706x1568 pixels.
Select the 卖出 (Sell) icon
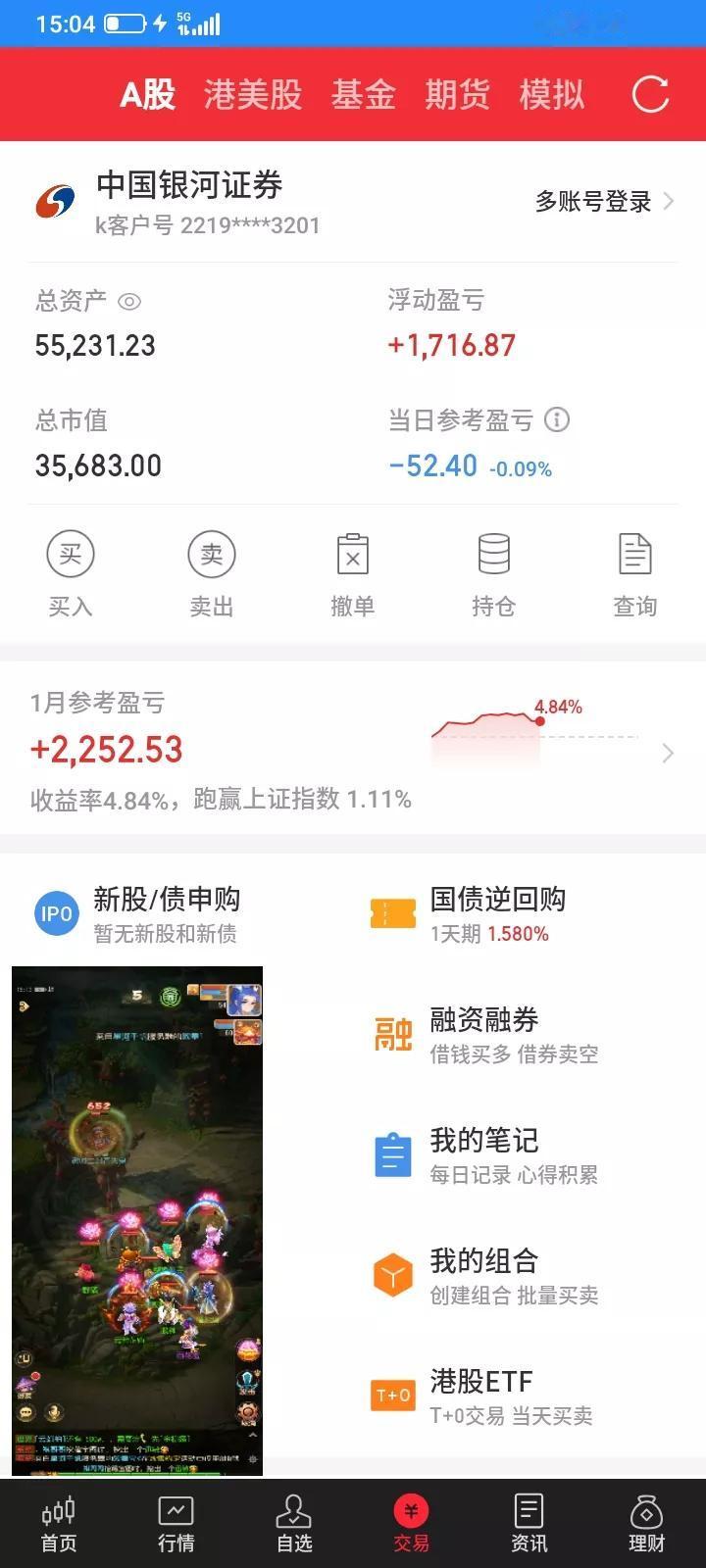211,554
